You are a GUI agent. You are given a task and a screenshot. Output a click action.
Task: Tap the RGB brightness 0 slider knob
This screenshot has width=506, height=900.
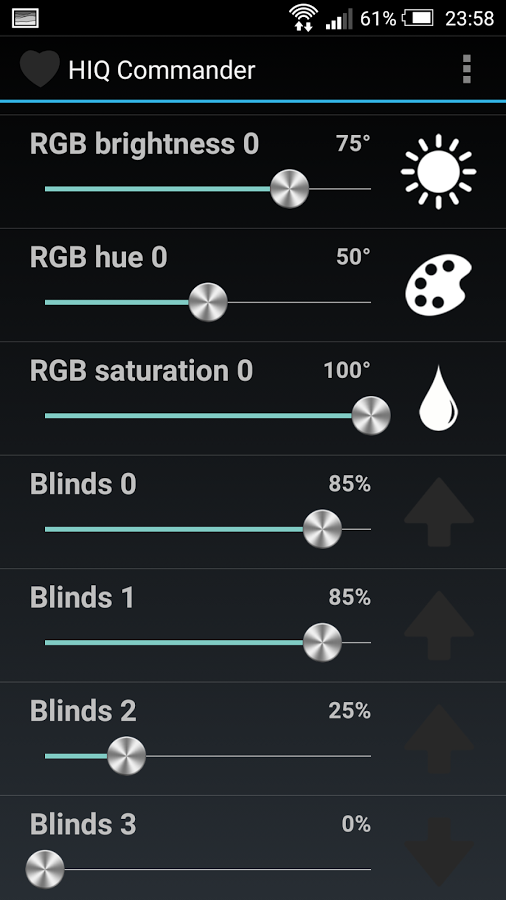[x=290, y=188]
